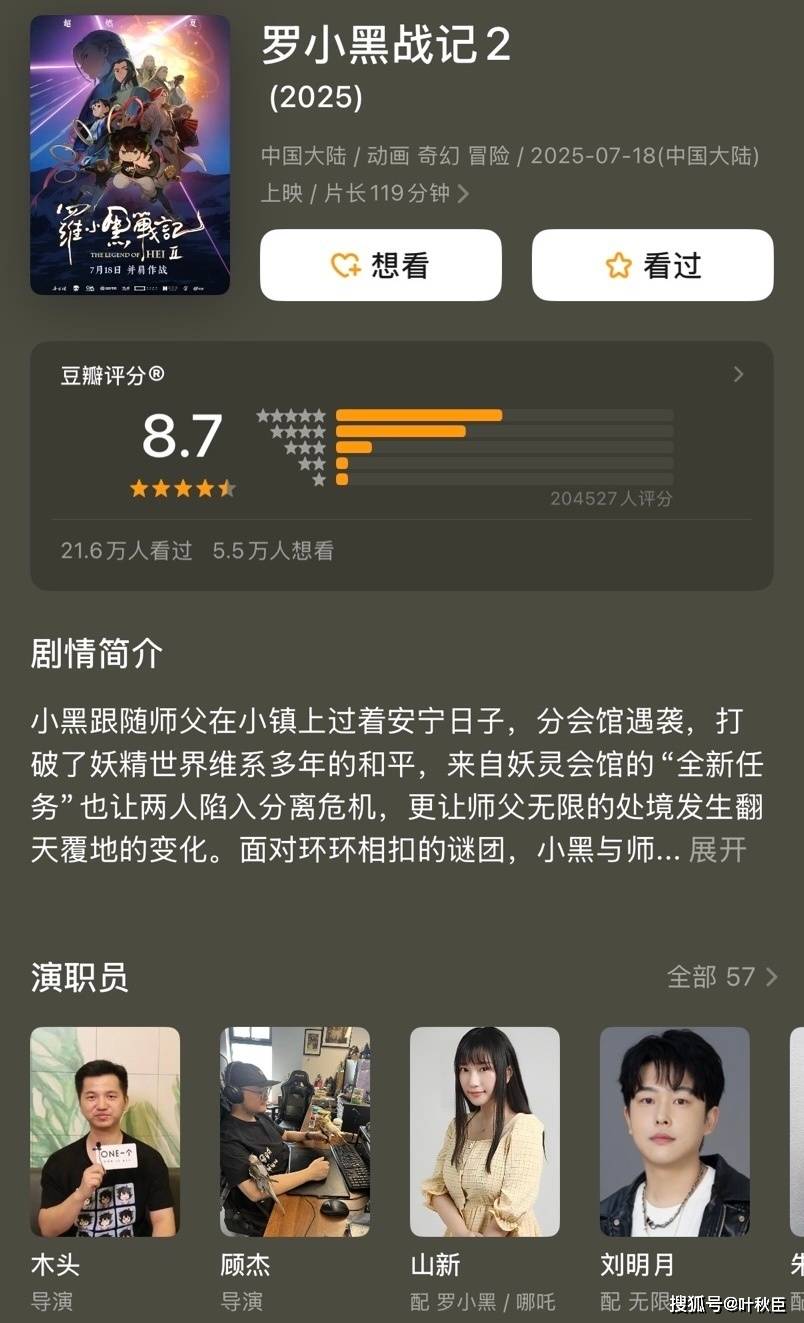This screenshot has height=1323, width=804.
Task: Mark the movie as 看过
Action: click(652, 265)
